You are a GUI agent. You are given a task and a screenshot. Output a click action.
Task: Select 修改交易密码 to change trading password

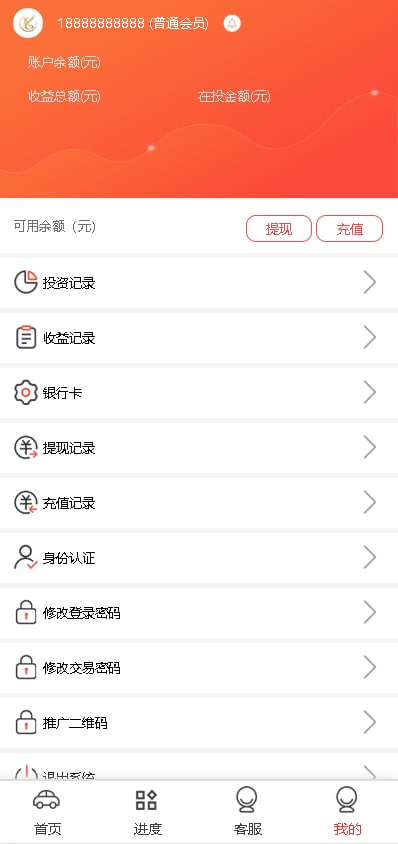199,667
